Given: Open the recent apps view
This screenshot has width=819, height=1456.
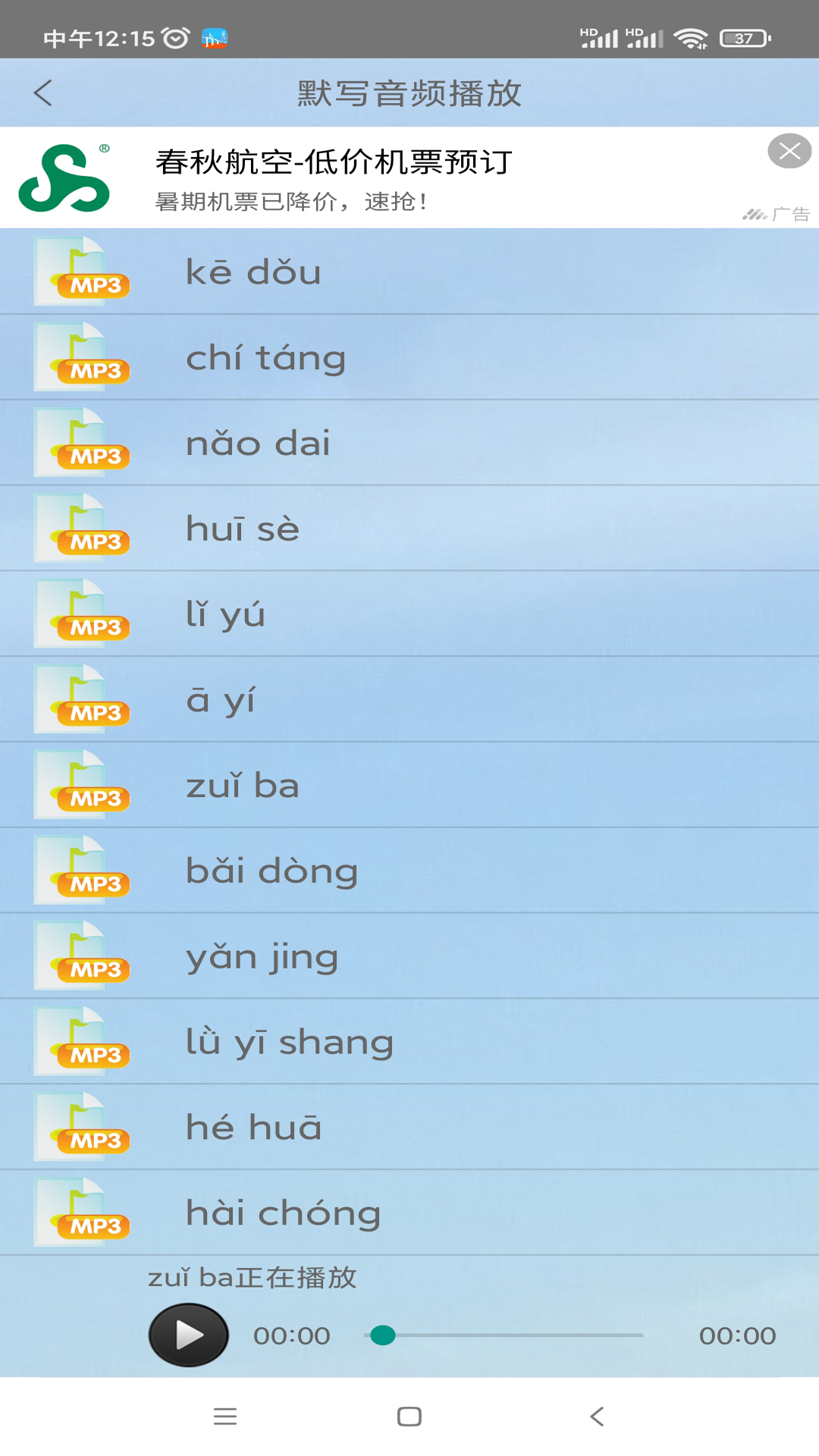Looking at the screenshot, I should pos(225,1417).
